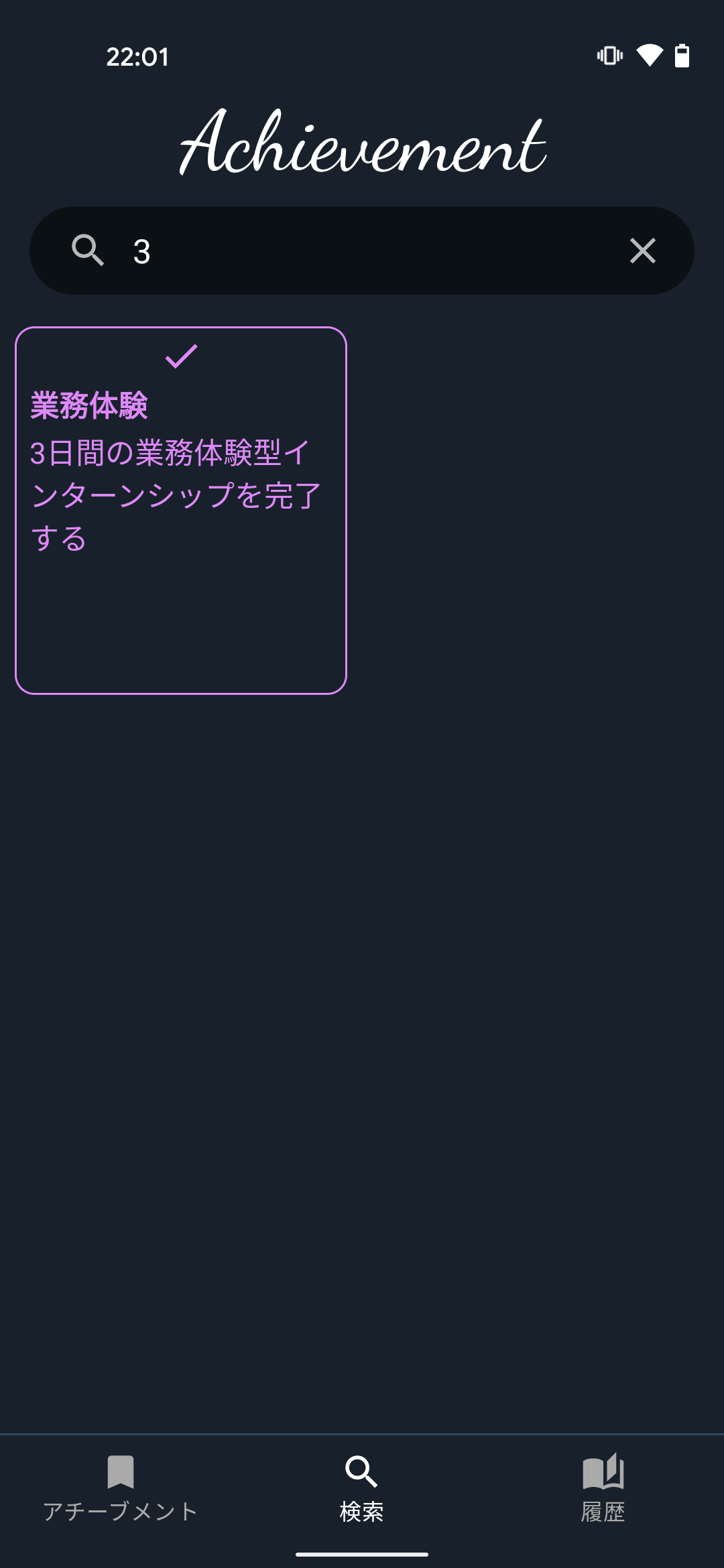Tap the magnifier icon in the search bar
The width and height of the screenshot is (724, 1568).
tap(88, 251)
